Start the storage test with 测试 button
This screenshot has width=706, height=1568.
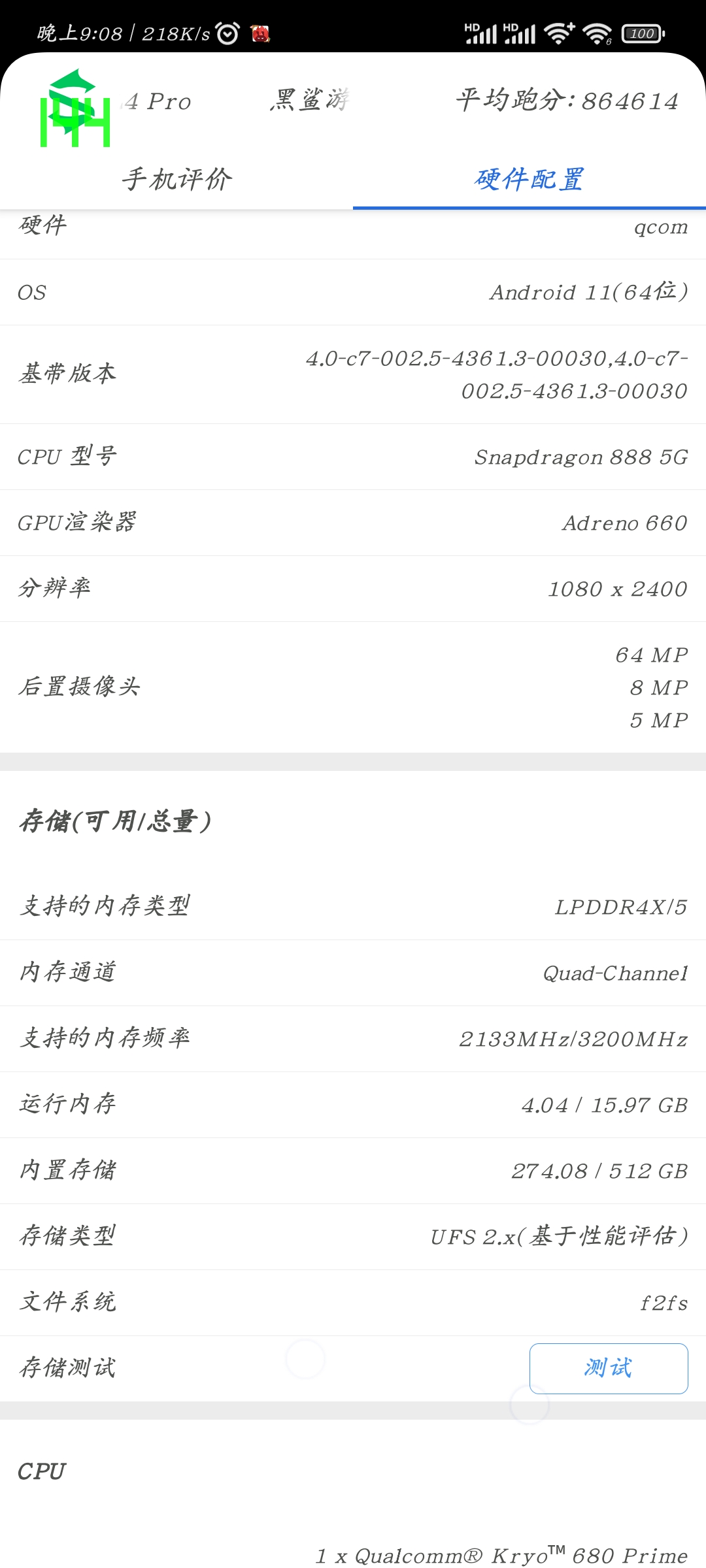pos(608,1367)
